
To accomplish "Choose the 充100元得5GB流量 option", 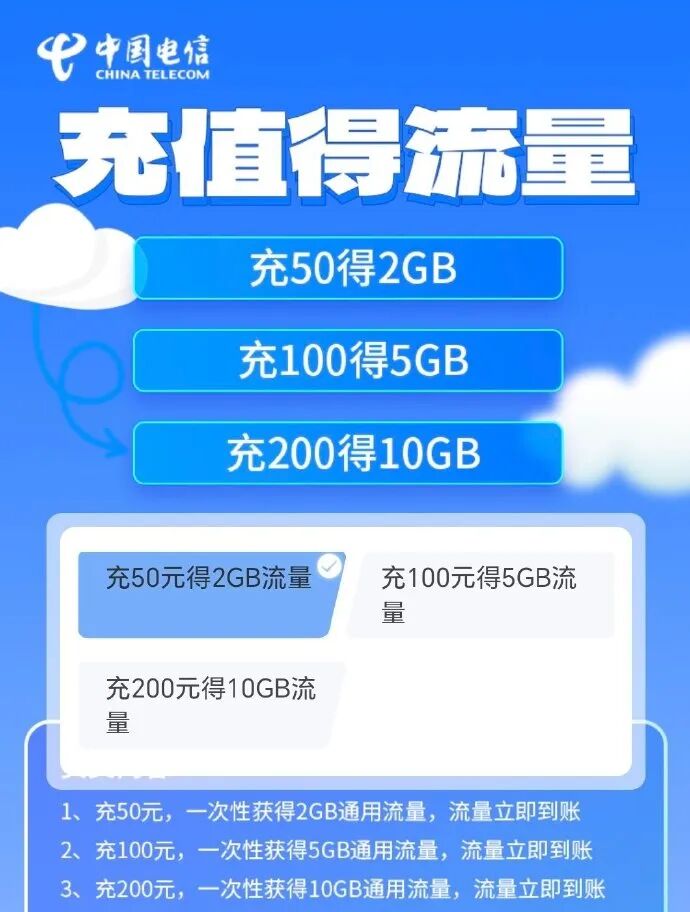I will [x=480, y=595].
